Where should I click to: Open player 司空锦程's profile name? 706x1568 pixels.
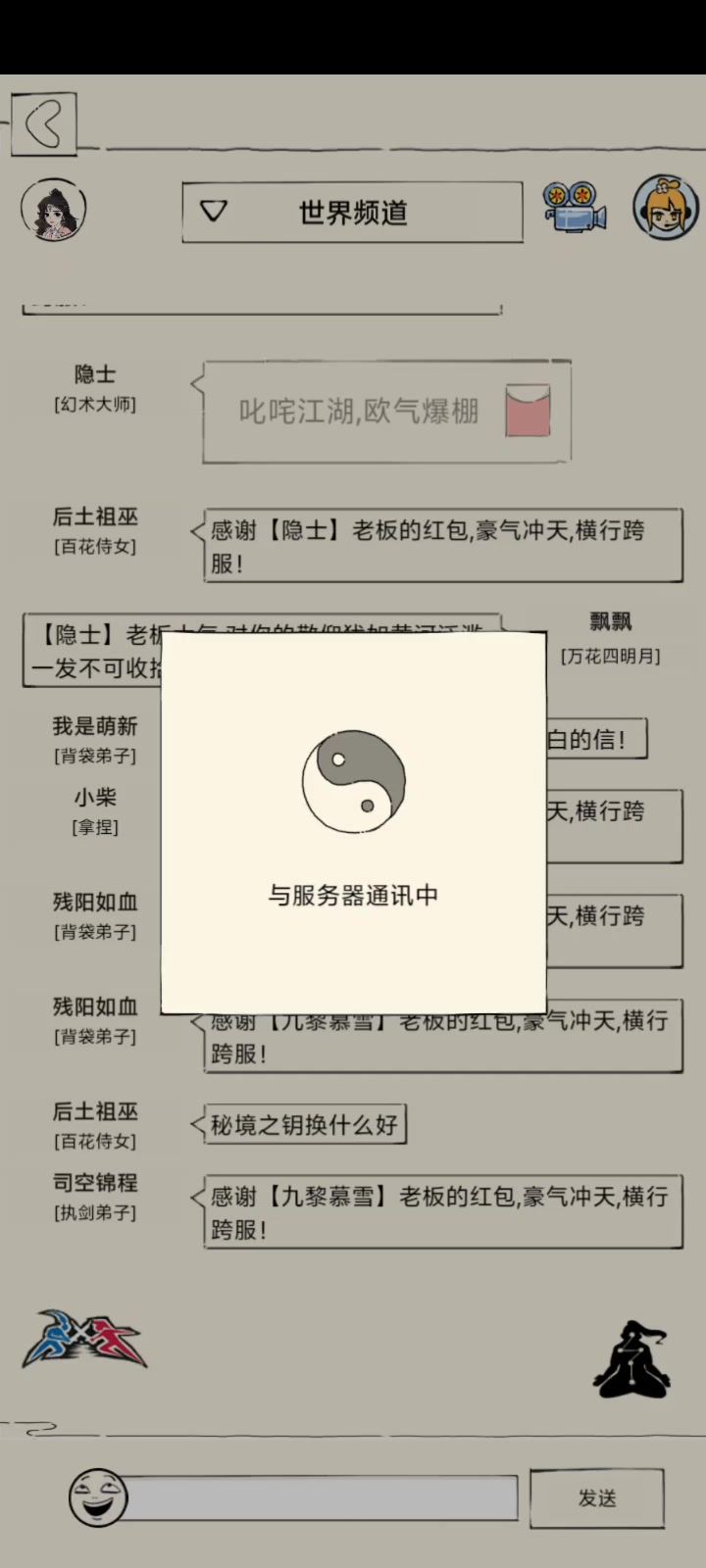95,1183
